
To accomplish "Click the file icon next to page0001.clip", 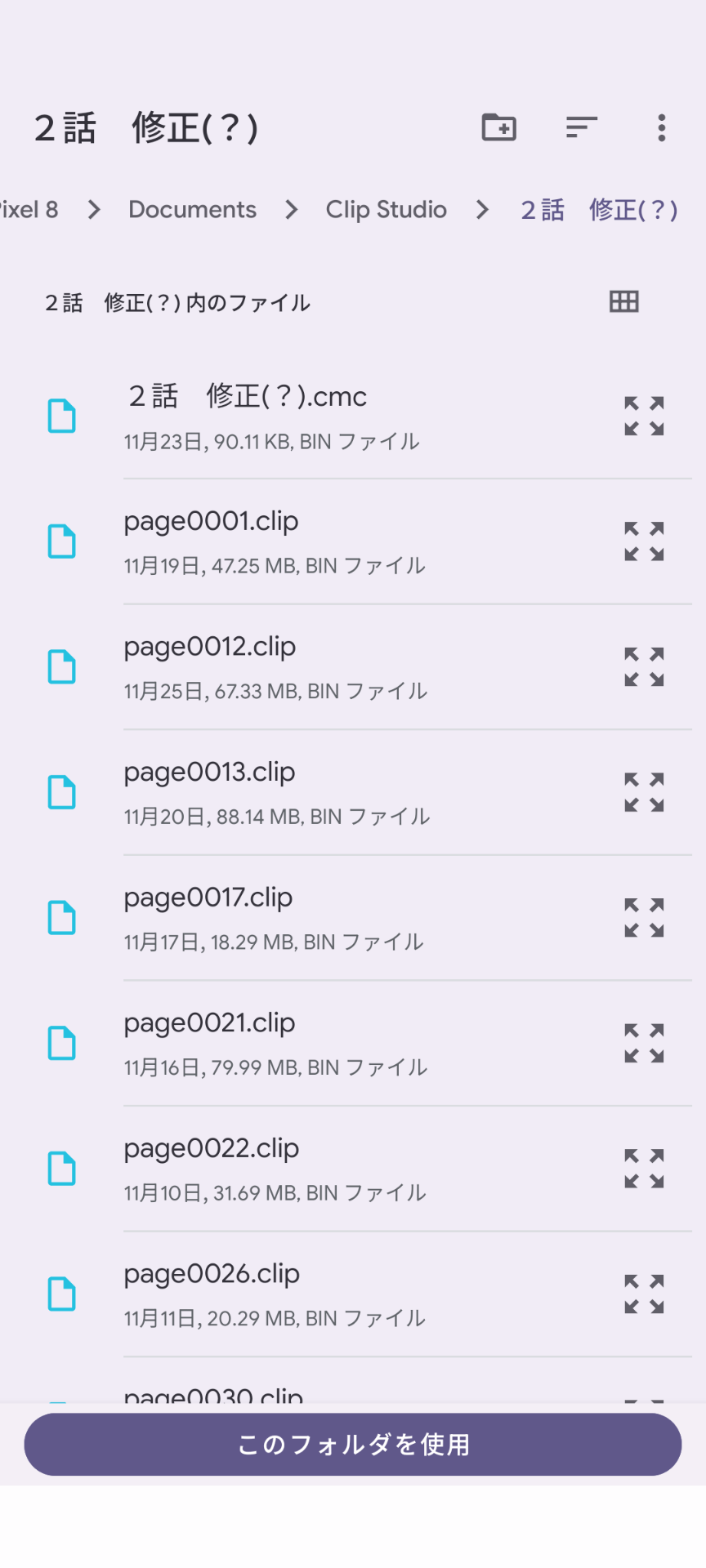I will click(61, 541).
